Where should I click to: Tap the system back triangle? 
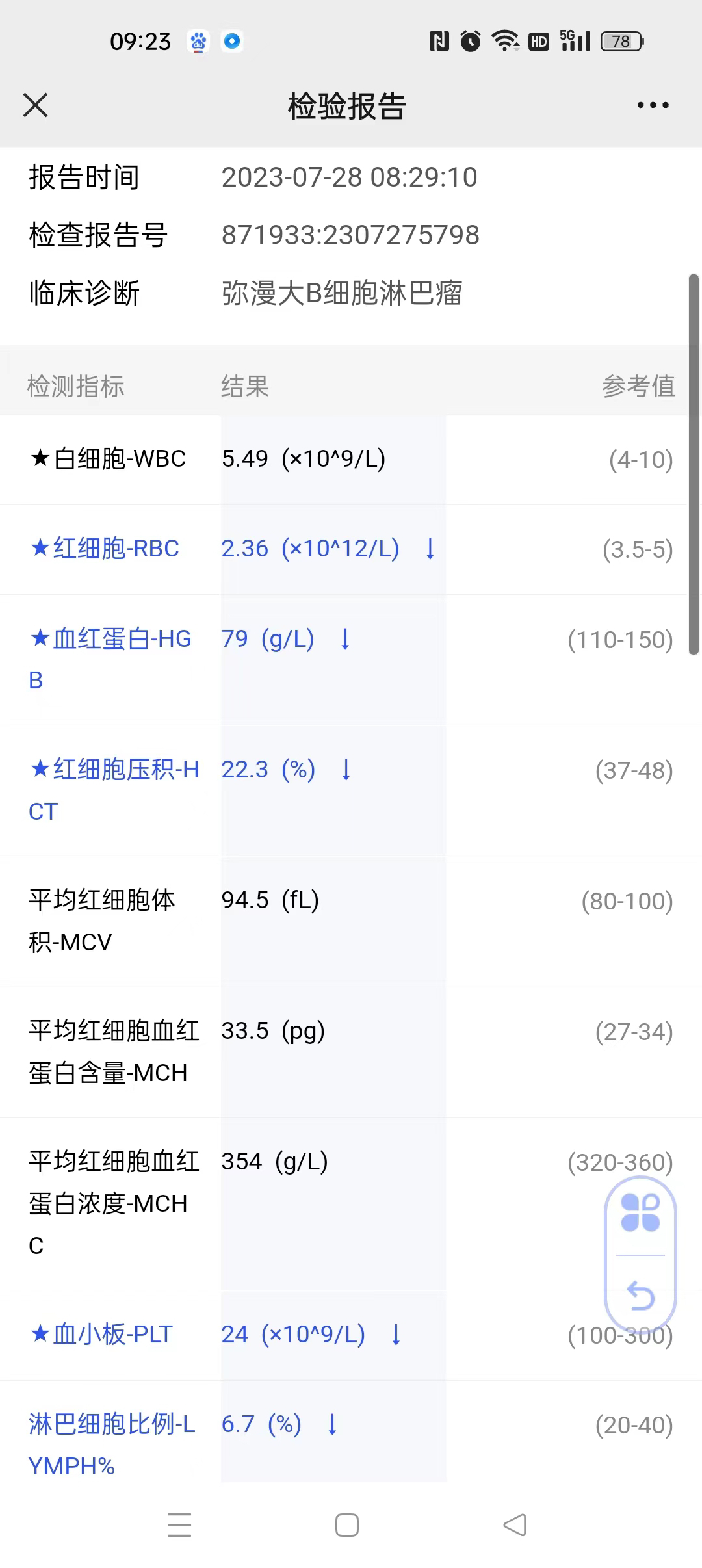pyautogui.click(x=515, y=1525)
